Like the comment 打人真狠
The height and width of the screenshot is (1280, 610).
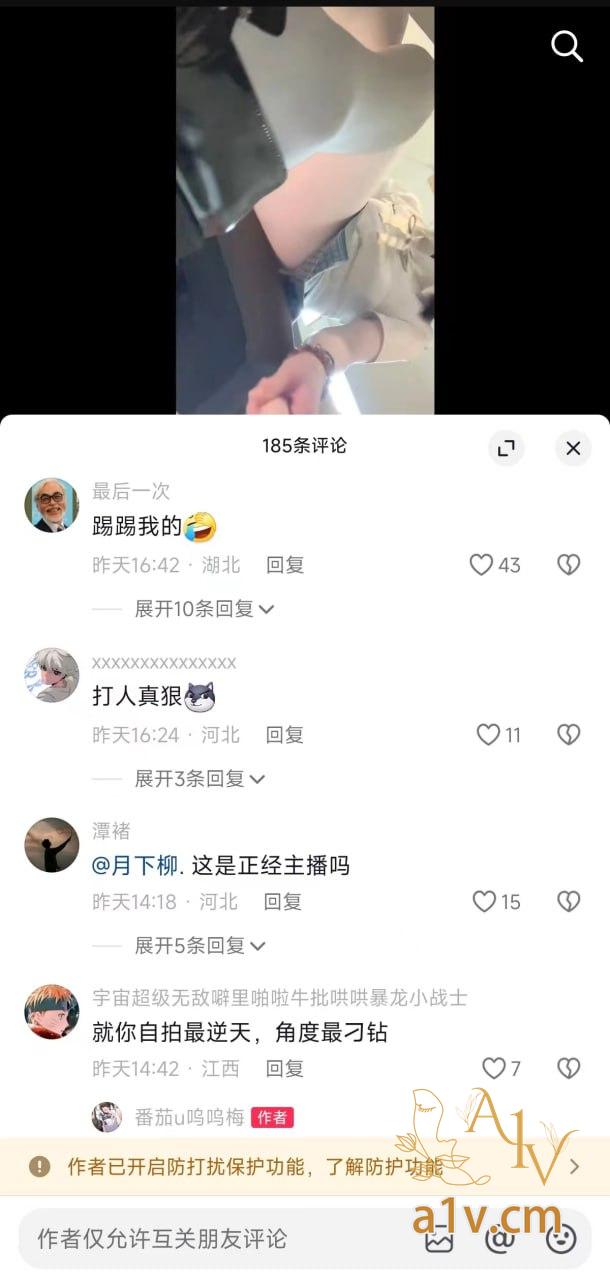[488, 735]
